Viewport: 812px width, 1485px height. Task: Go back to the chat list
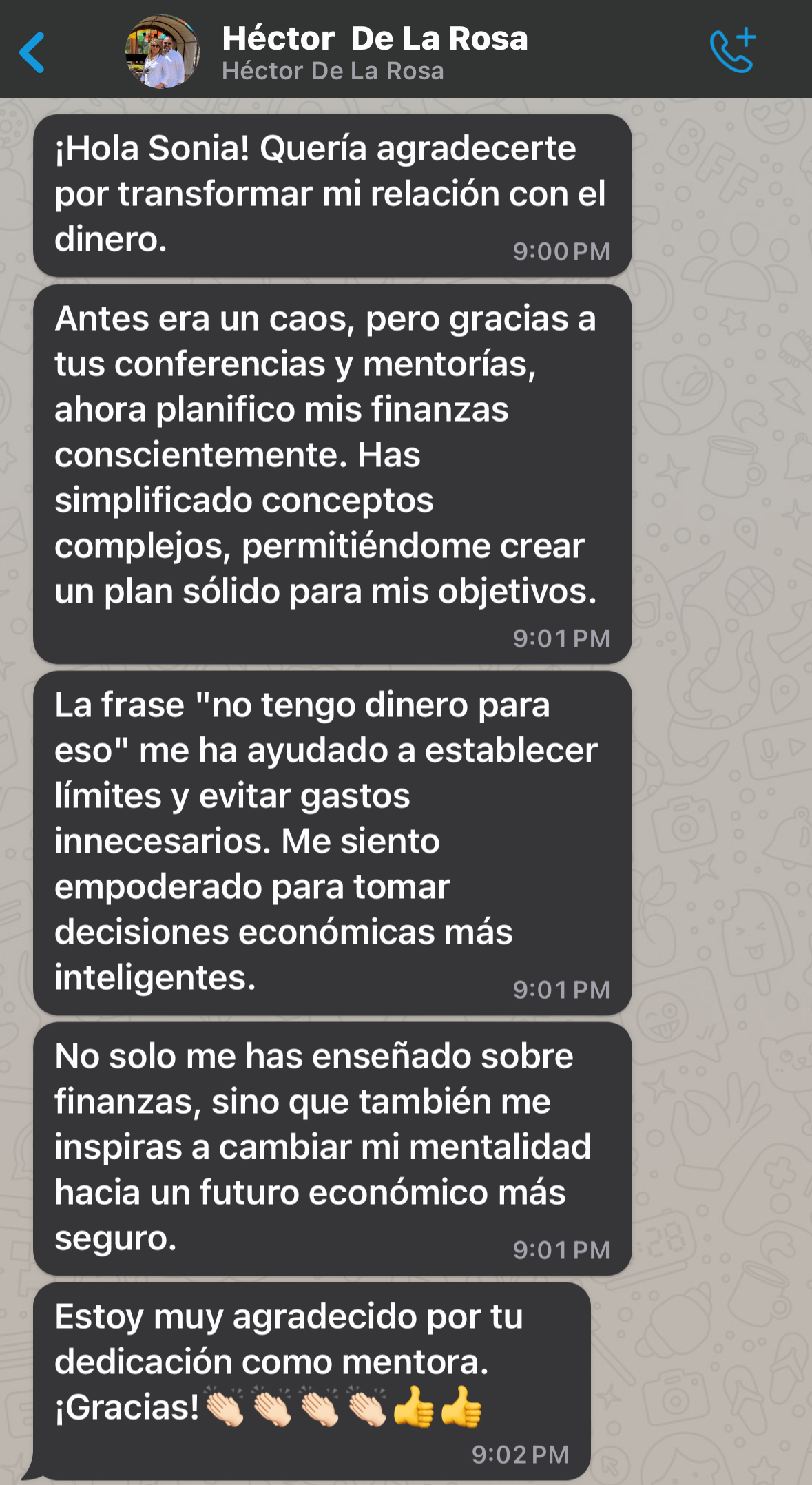coord(32,52)
